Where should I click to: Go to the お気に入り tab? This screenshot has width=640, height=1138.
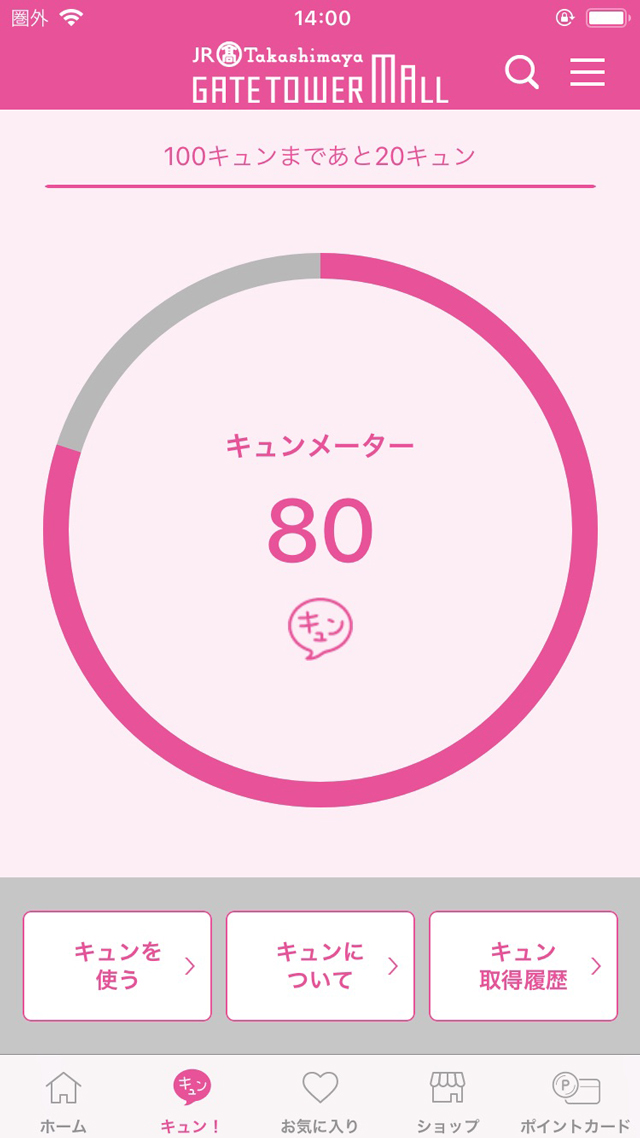319,1100
